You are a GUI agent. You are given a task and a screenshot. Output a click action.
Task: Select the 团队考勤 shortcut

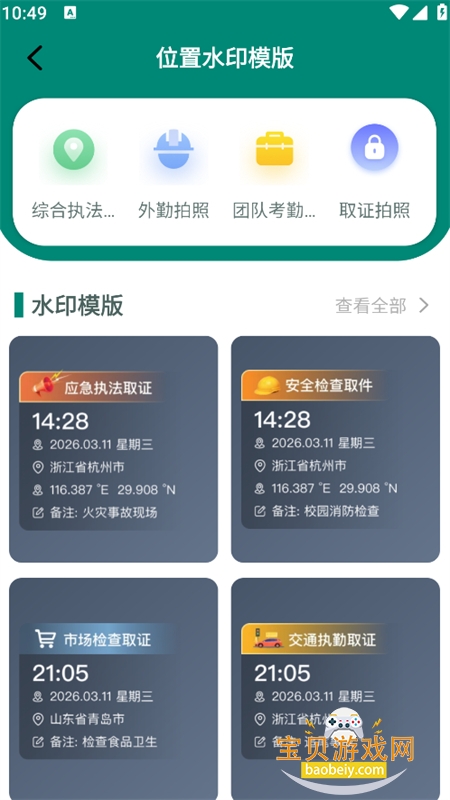(274, 173)
